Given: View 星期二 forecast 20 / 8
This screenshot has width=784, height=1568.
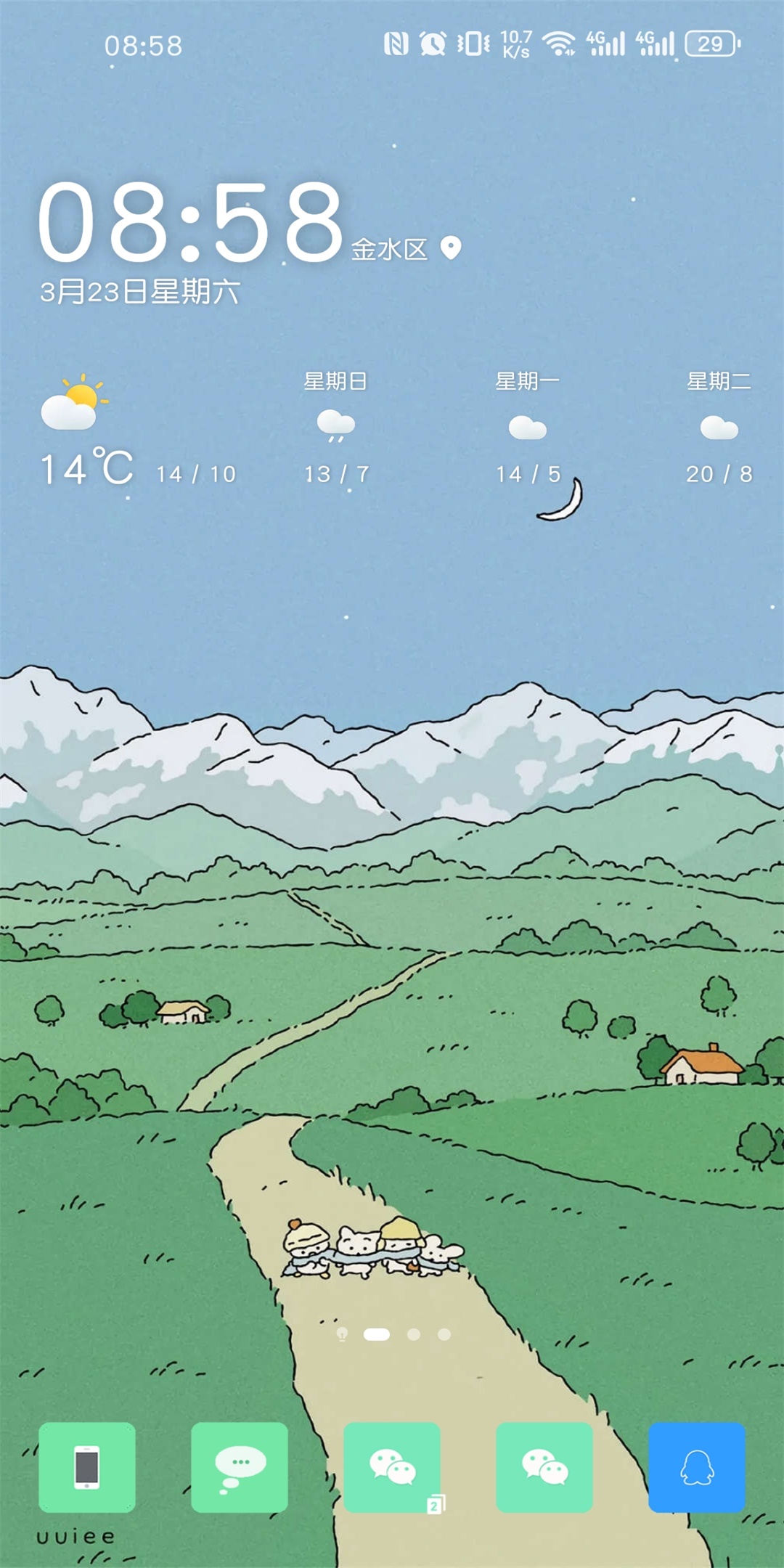Looking at the screenshot, I should click(719, 428).
